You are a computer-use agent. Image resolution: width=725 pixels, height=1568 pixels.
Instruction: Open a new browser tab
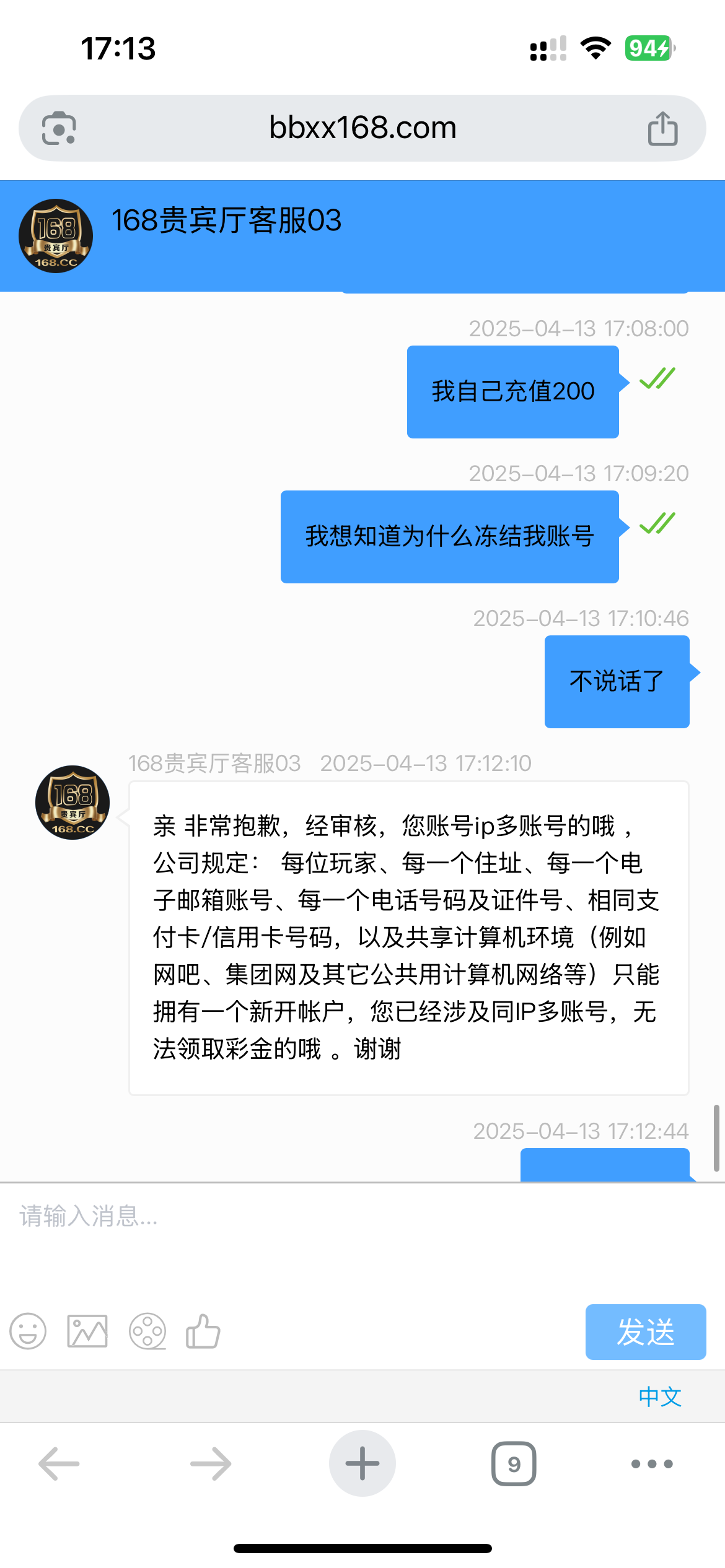pyautogui.click(x=362, y=1463)
